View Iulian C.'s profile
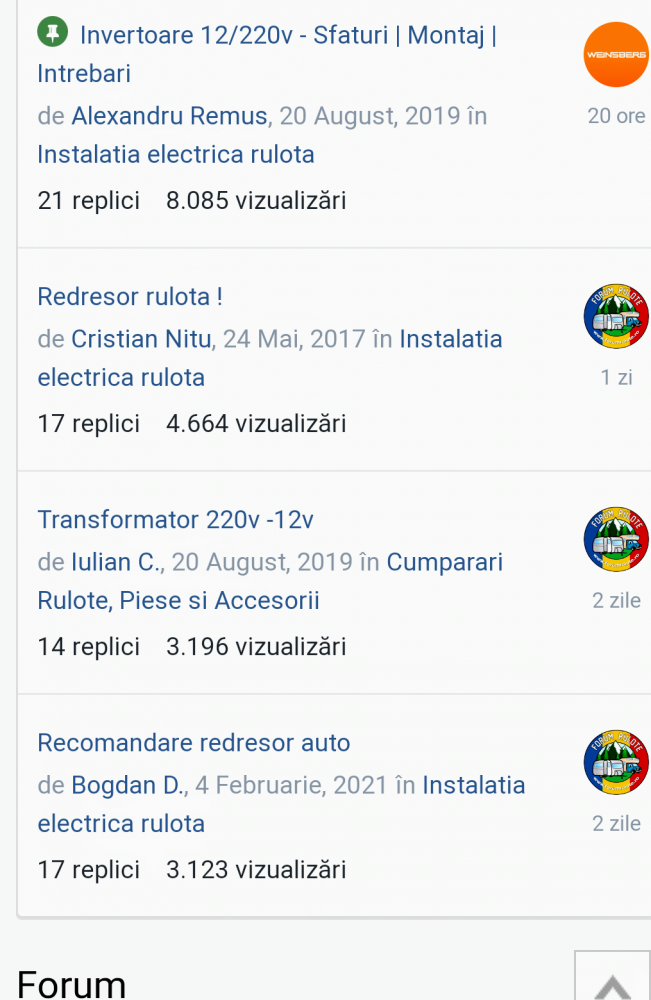The width and height of the screenshot is (651, 1000). [115, 562]
